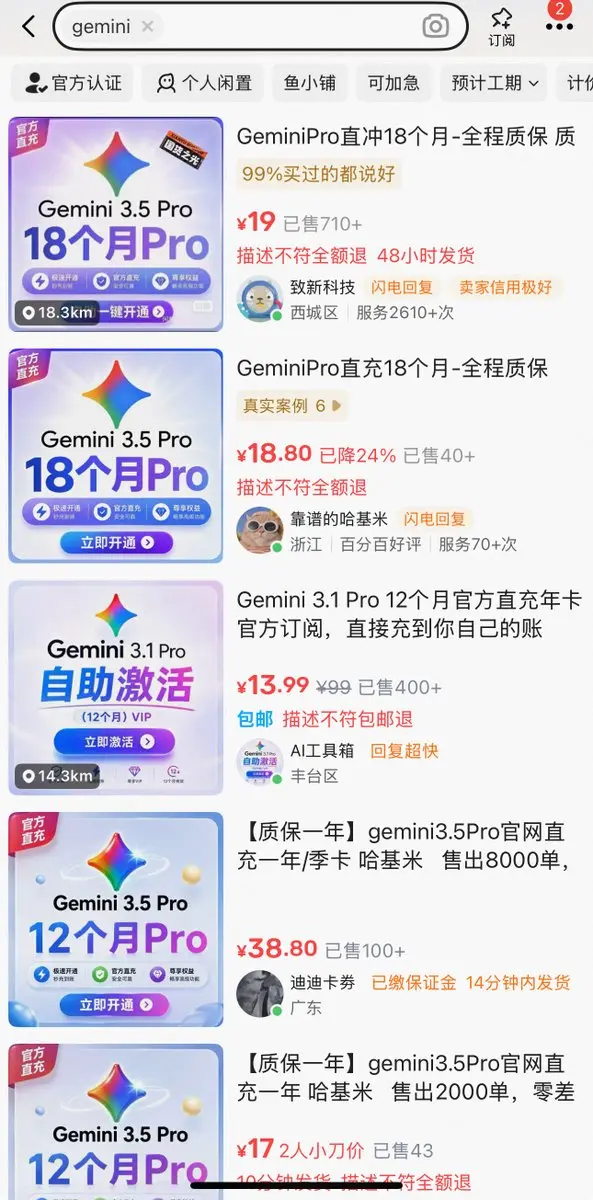Filter by 鱼小铺

(309, 83)
